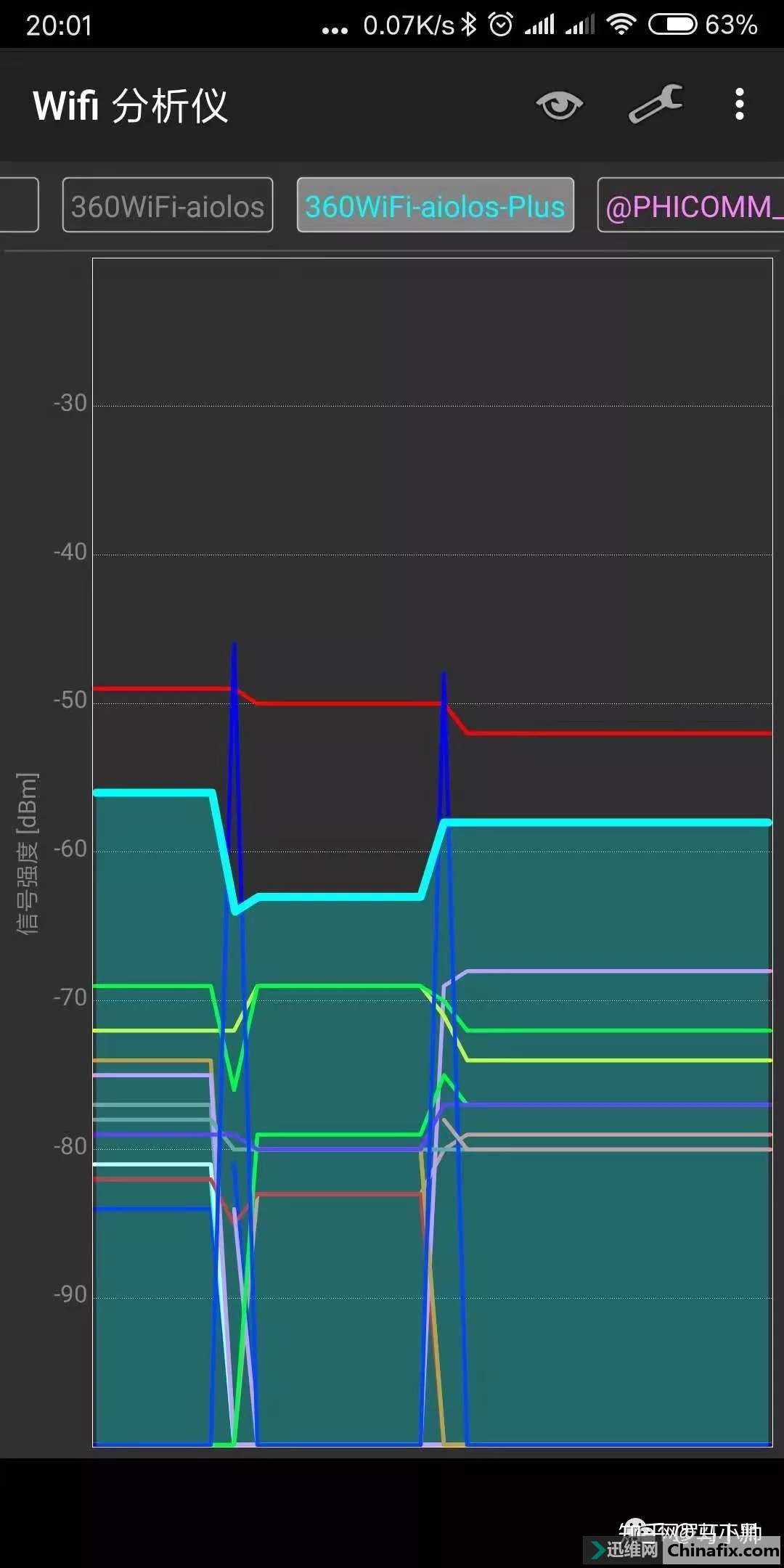
Task: Open the three-dot overflow menu
Action: coord(739,105)
